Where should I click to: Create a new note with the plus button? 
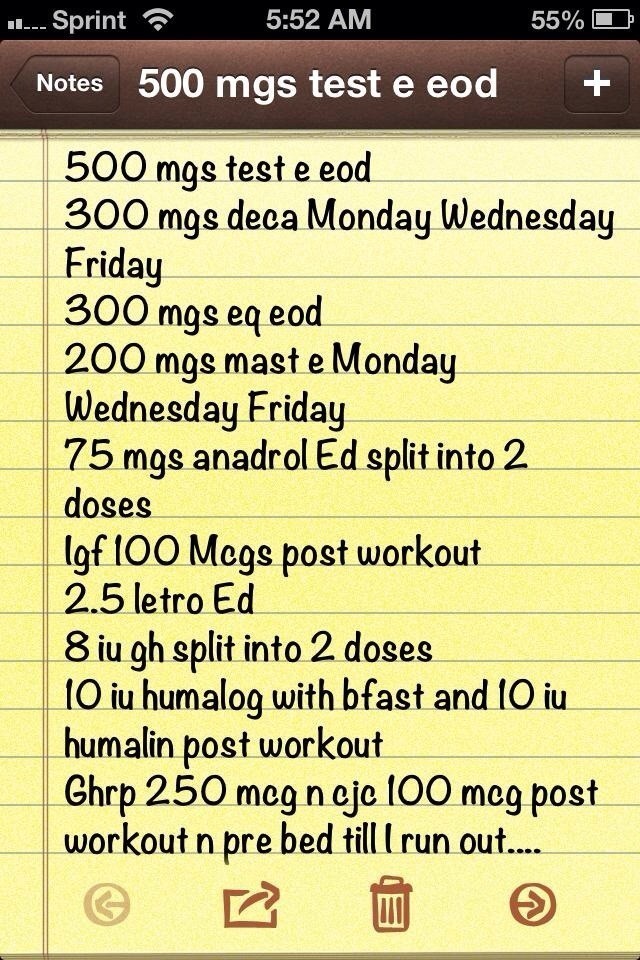click(x=596, y=84)
